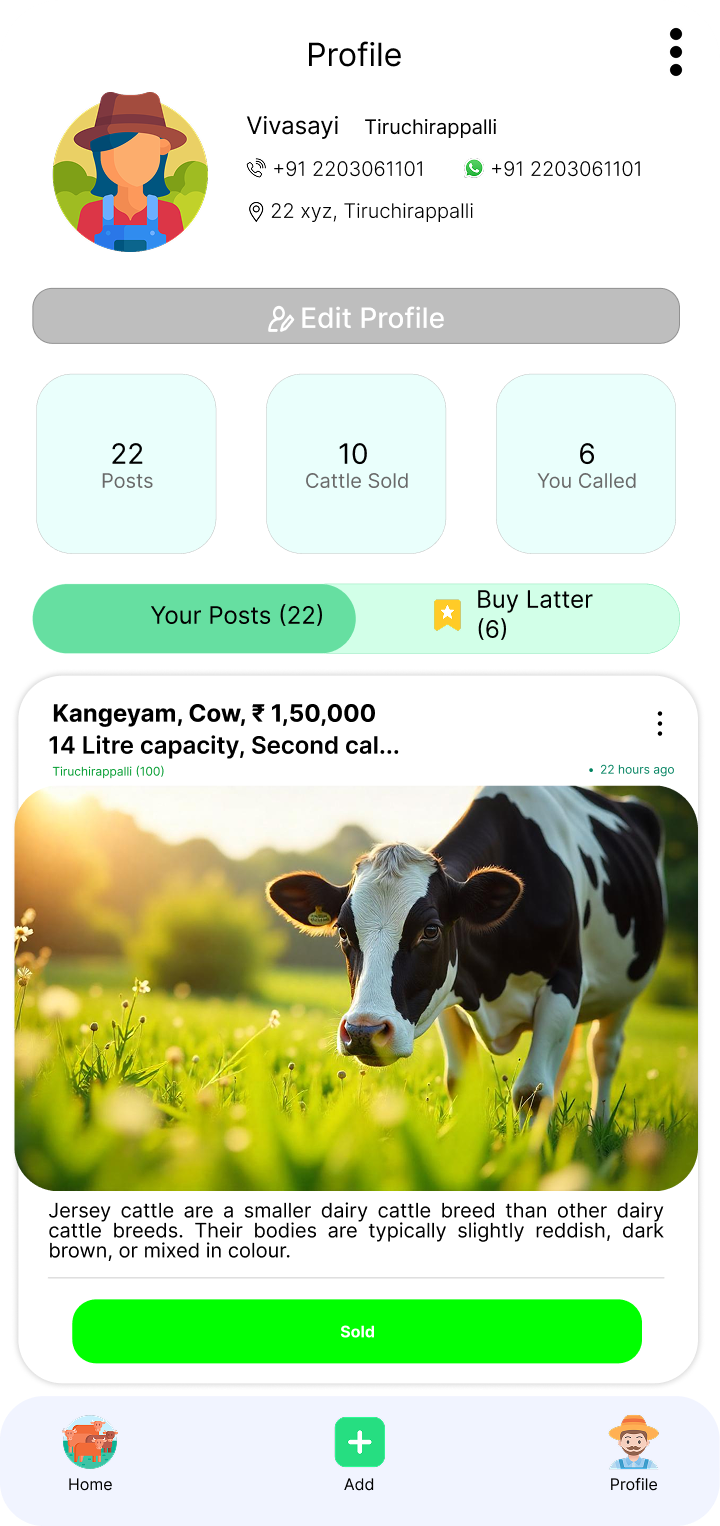Open post options for the Kangeyam Cow listing
This screenshot has height=1526, width=720.
(659, 724)
